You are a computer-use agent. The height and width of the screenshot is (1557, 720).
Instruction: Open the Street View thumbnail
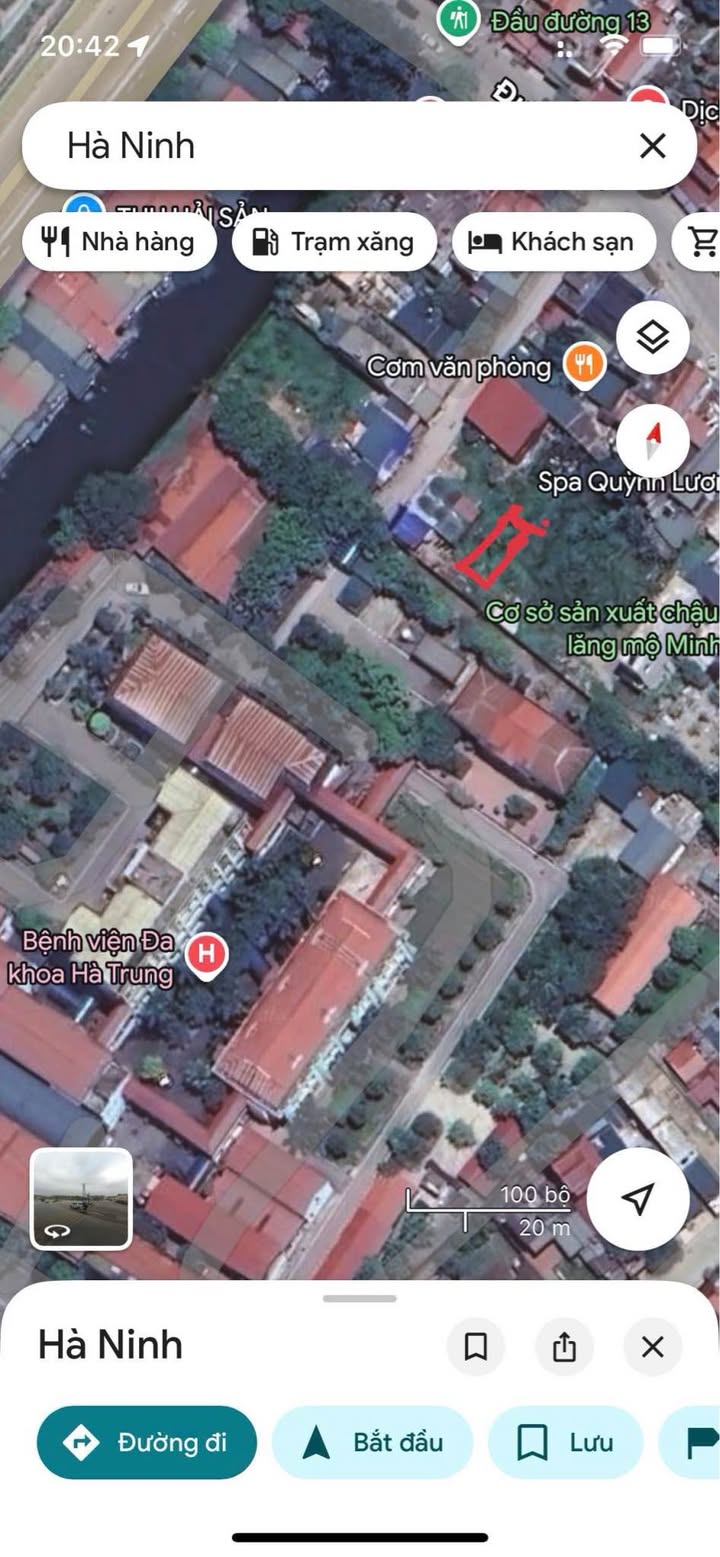click(x=81, y=1199)
